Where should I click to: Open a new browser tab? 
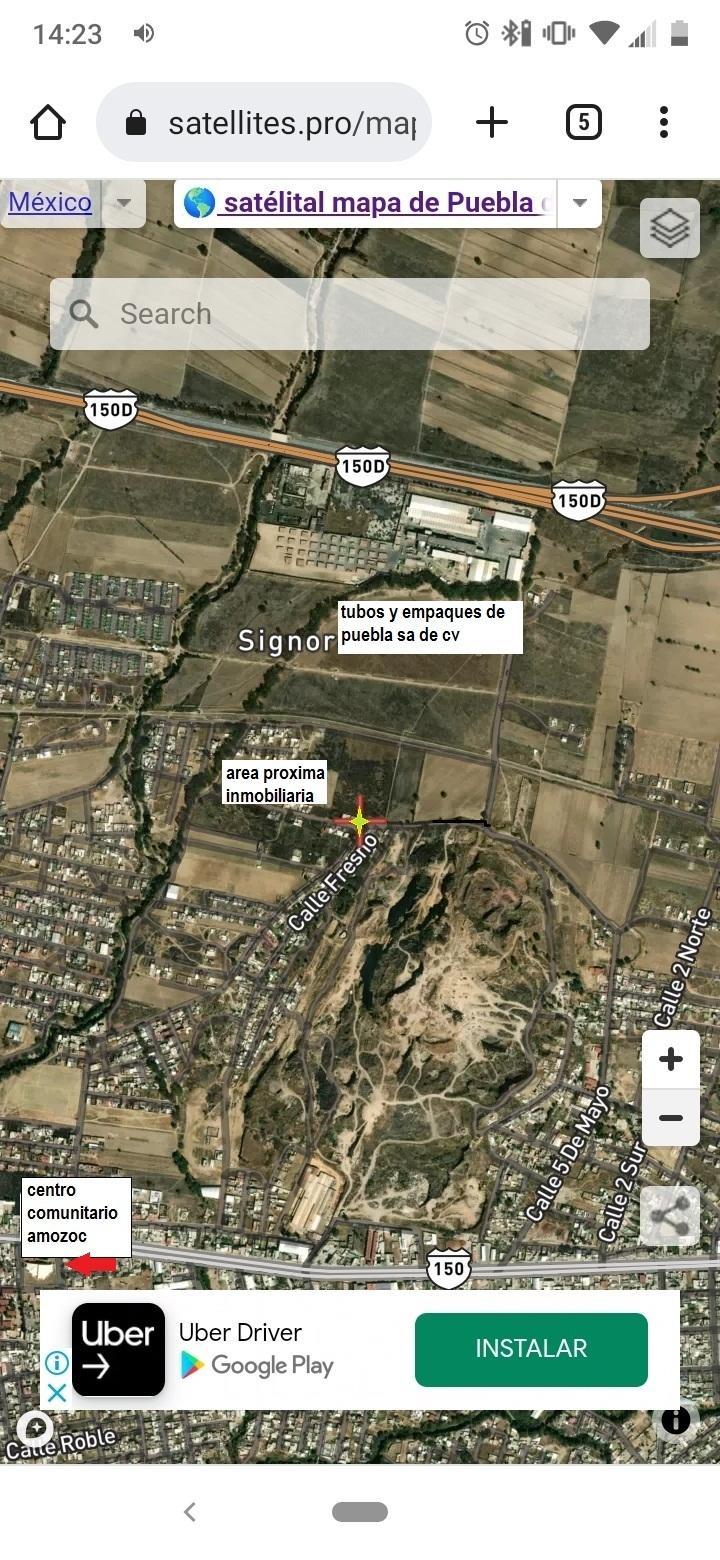click(491, 123)
